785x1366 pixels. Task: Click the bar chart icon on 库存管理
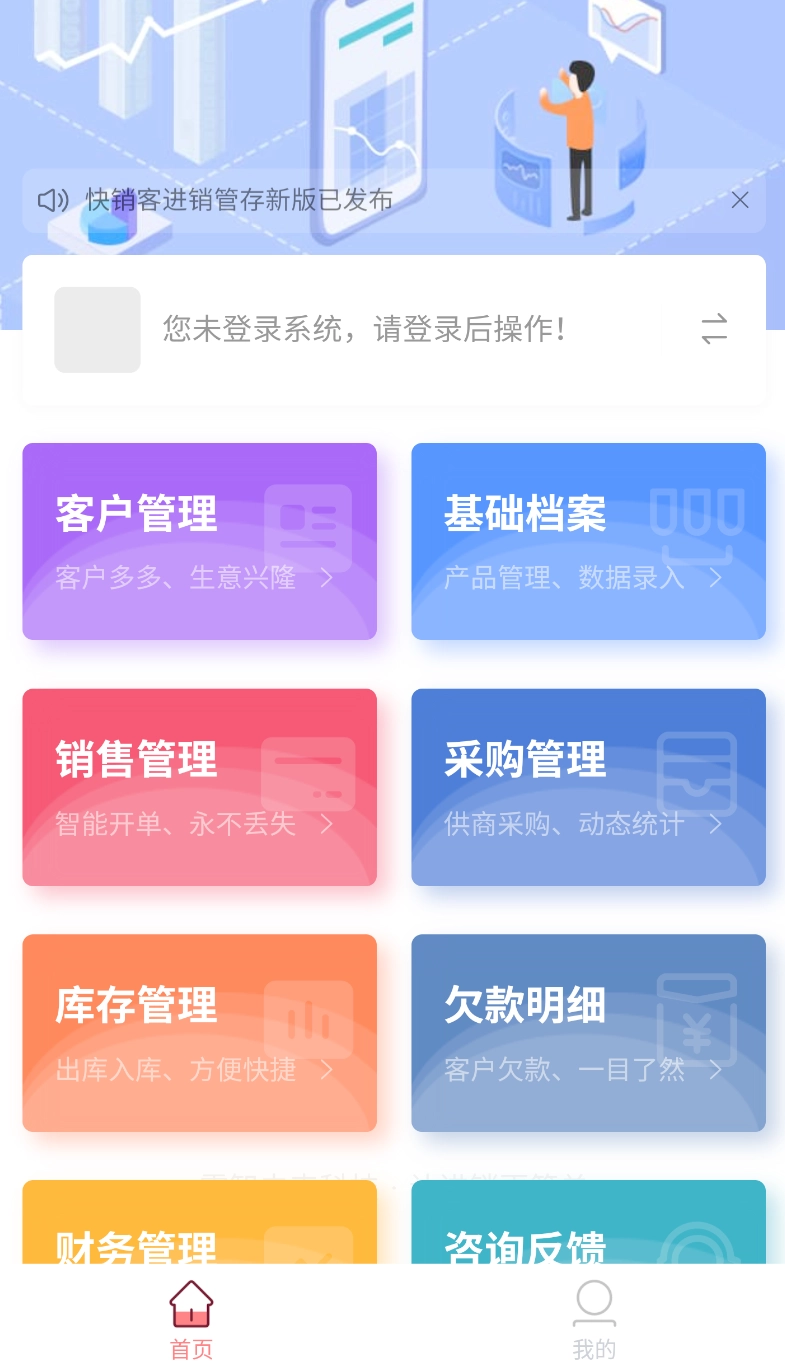[x=310, y=1021]
